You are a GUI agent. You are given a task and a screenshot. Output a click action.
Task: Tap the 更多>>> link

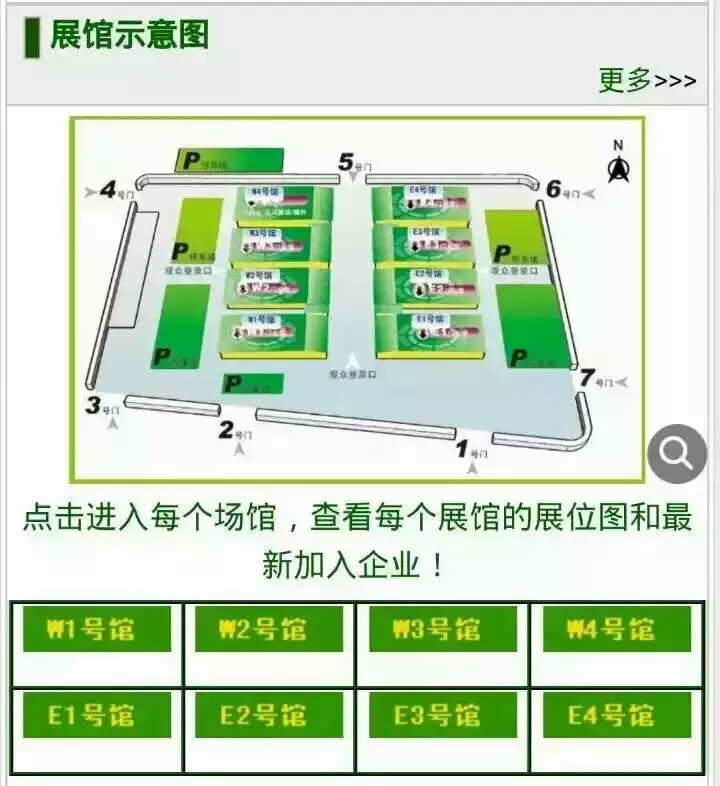point(647,81)
